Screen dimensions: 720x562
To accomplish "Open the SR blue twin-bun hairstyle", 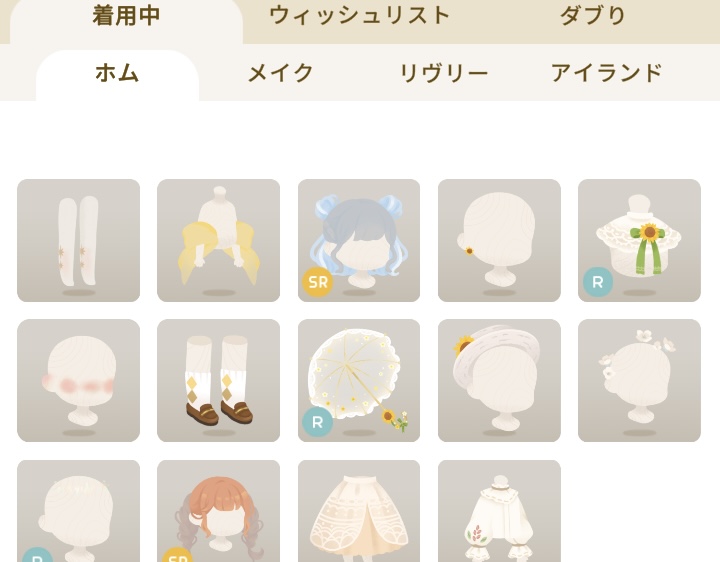I will tap(359, 240).
